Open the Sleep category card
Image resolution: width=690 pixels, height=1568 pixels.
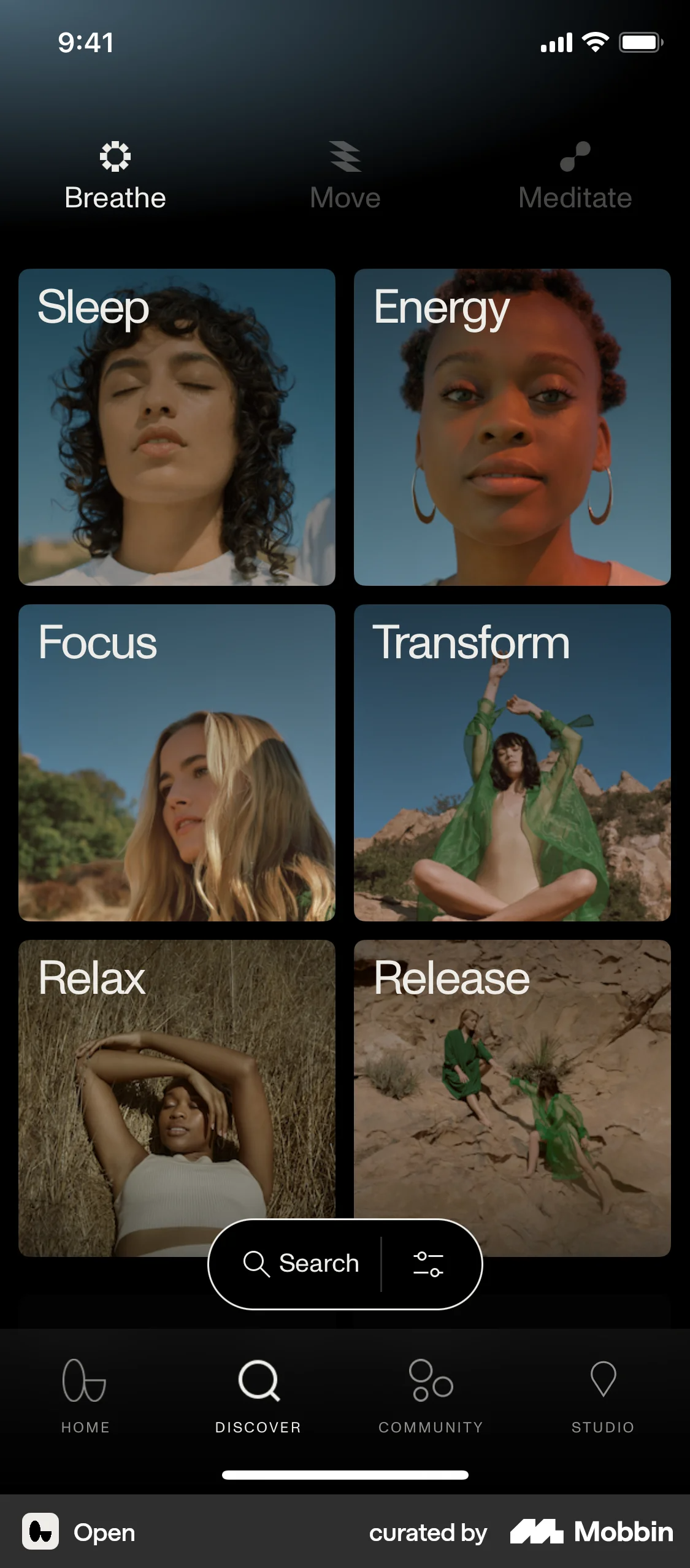[x=177, y=427]
